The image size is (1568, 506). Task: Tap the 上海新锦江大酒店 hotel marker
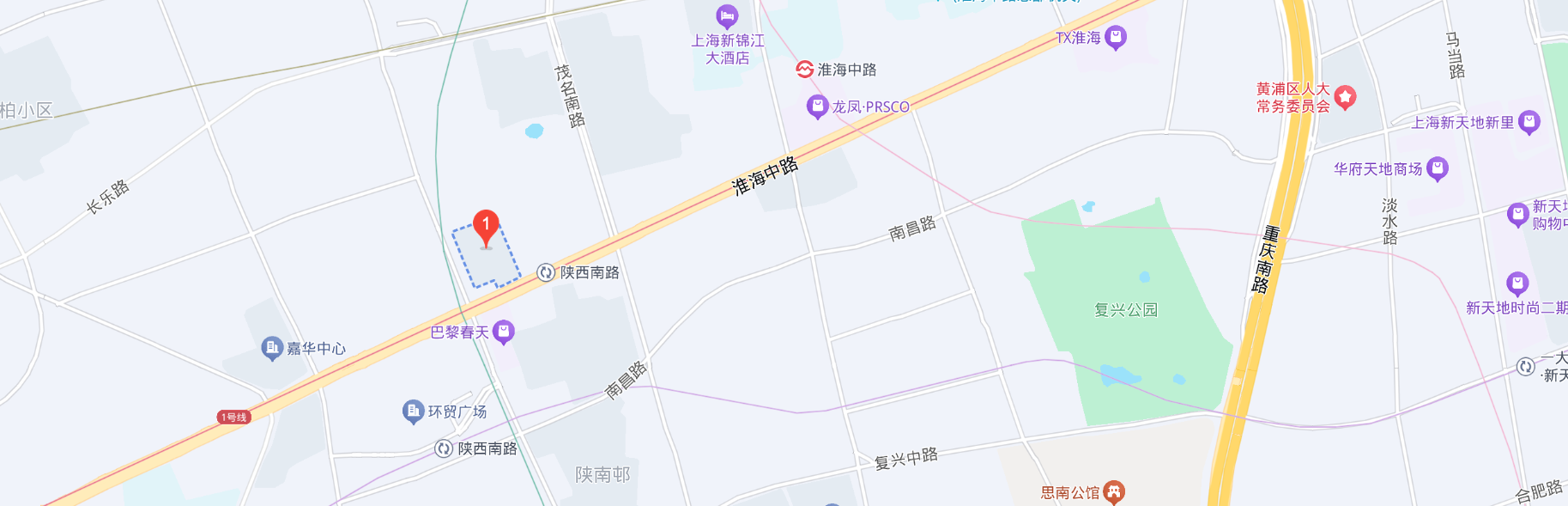[727, 16]
